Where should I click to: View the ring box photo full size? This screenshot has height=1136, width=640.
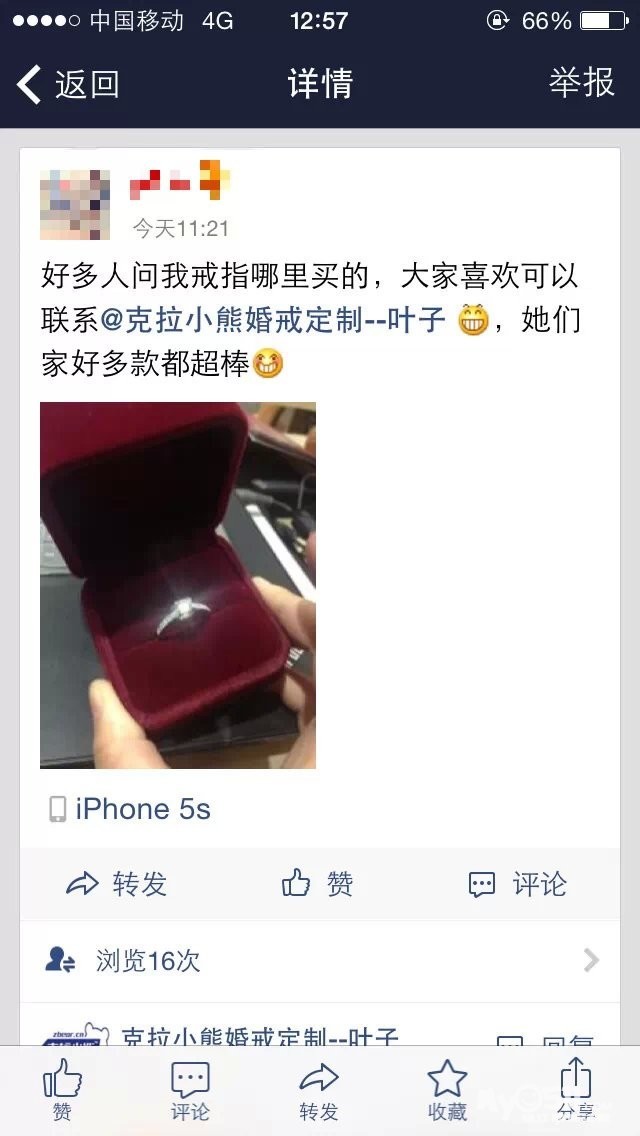(x=178, y=585)
